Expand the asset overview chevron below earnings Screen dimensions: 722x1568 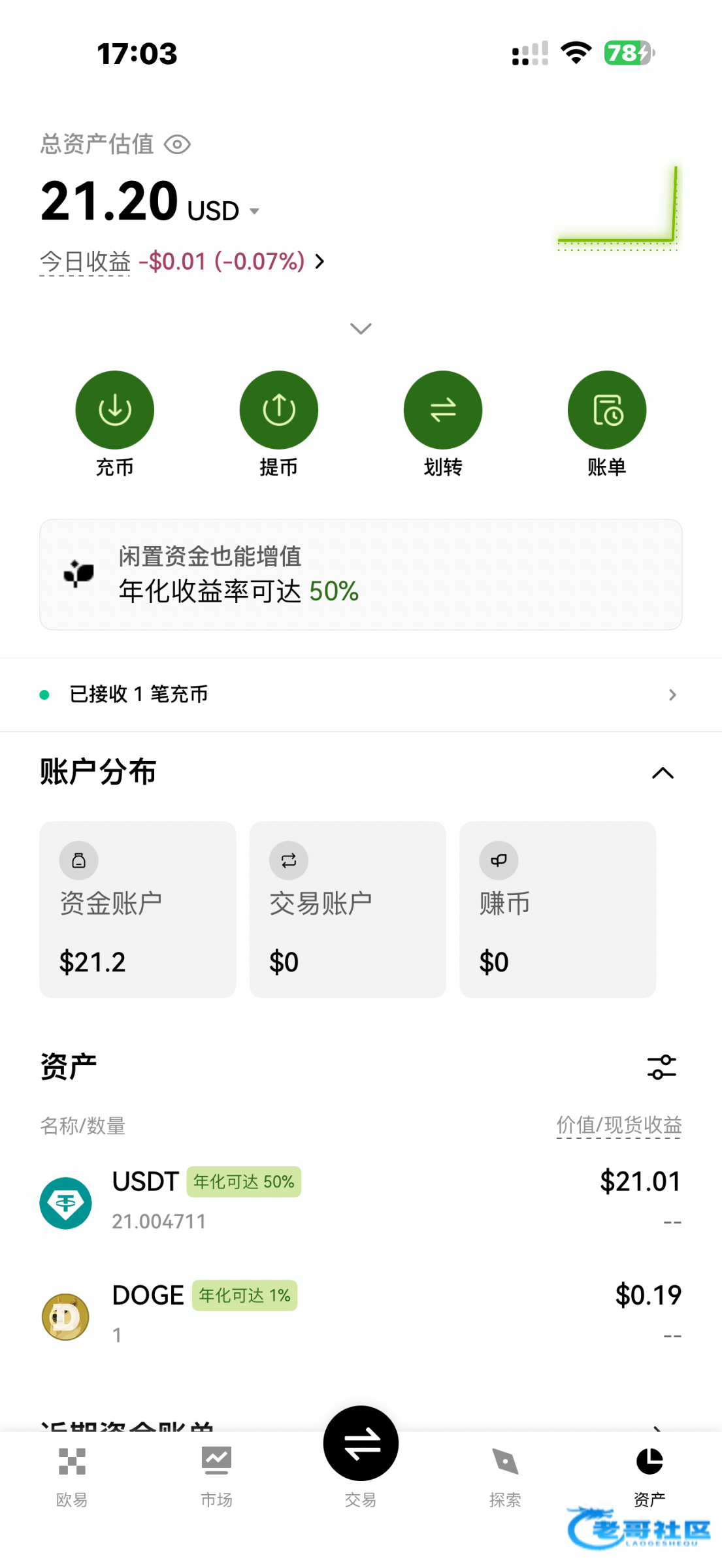point(361,328)
